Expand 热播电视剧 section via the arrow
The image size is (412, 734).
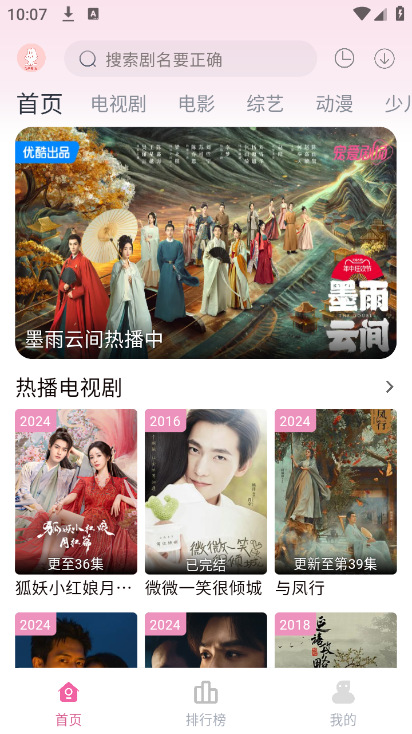point(389,387)
